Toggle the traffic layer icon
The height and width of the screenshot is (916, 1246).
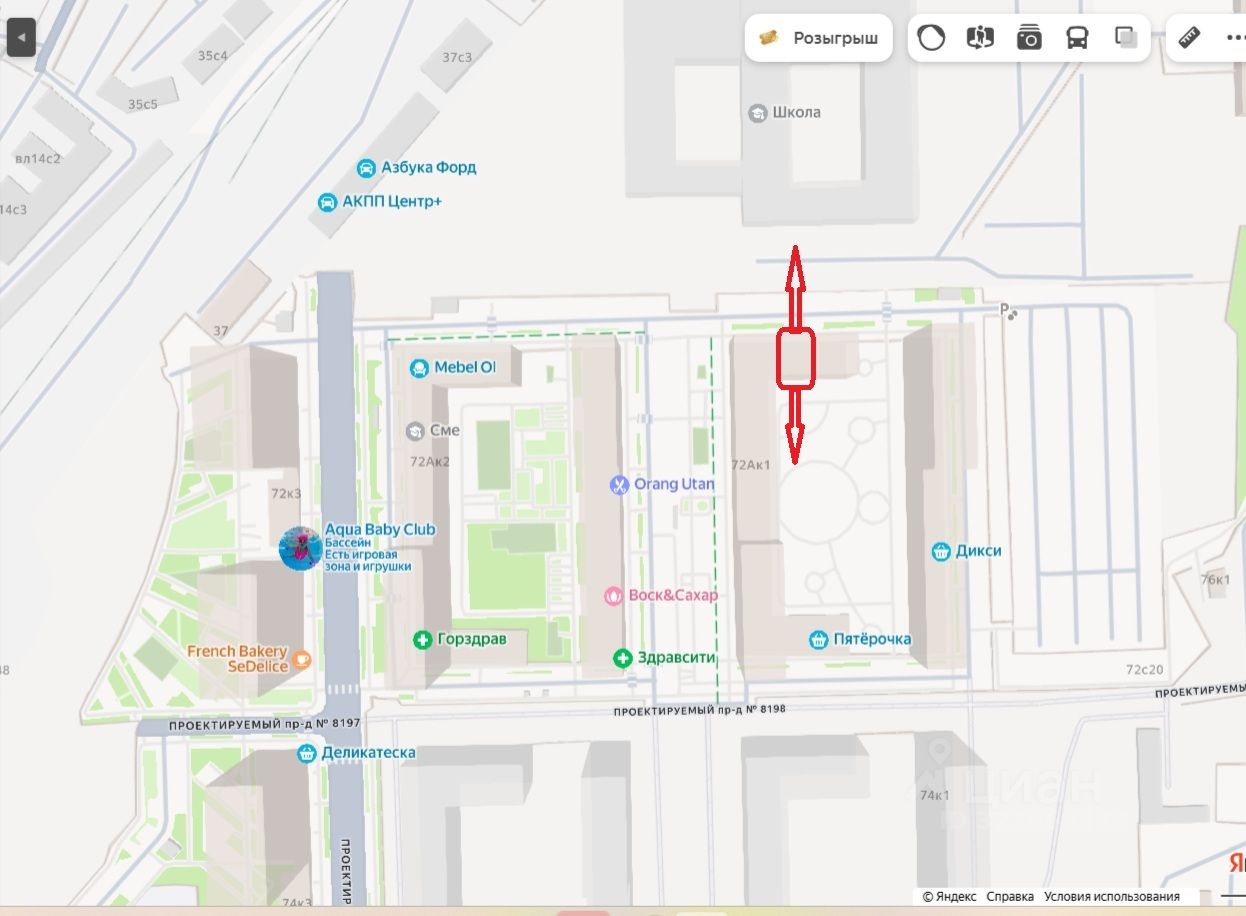931,38
